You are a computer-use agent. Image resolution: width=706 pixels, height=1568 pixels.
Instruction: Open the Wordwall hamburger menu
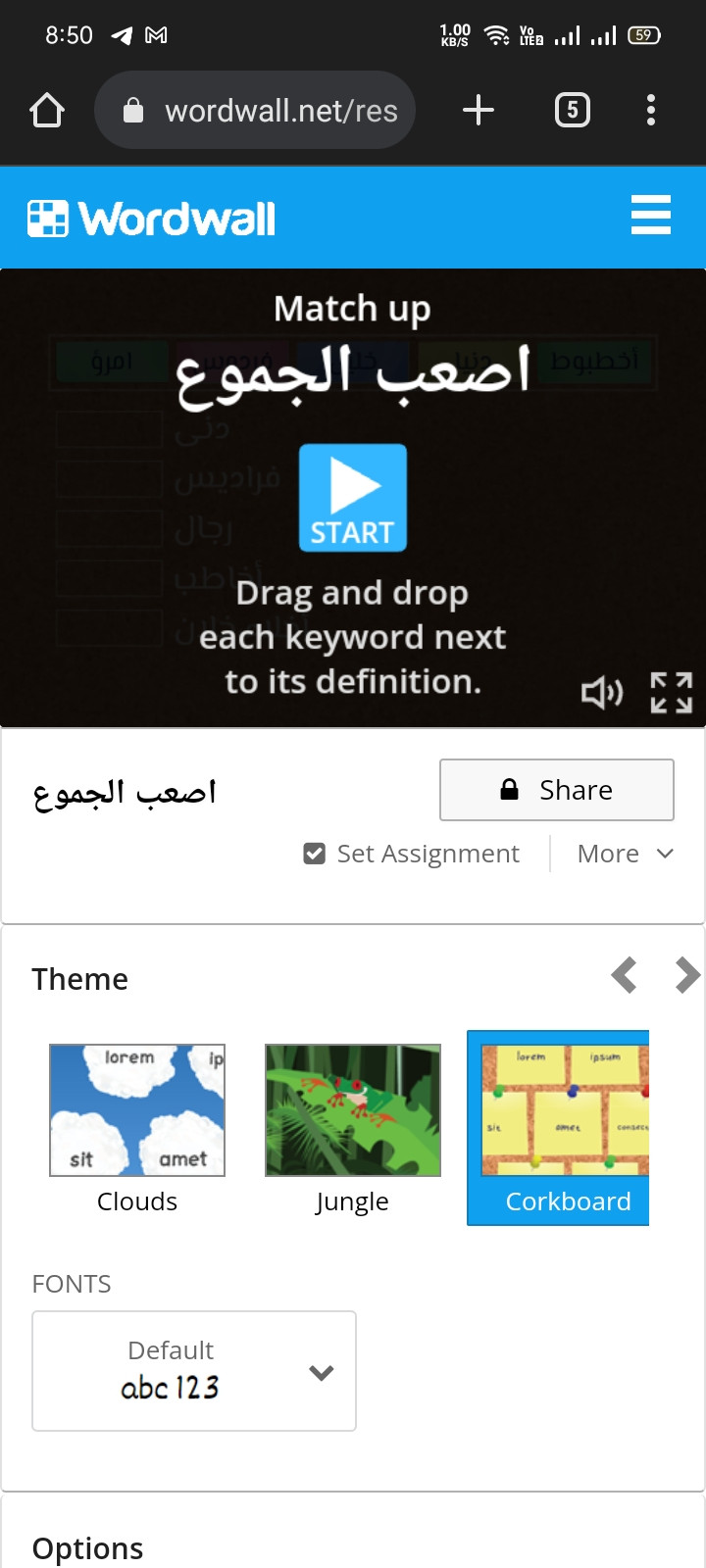pyautogui.click(x=651, y=216)
